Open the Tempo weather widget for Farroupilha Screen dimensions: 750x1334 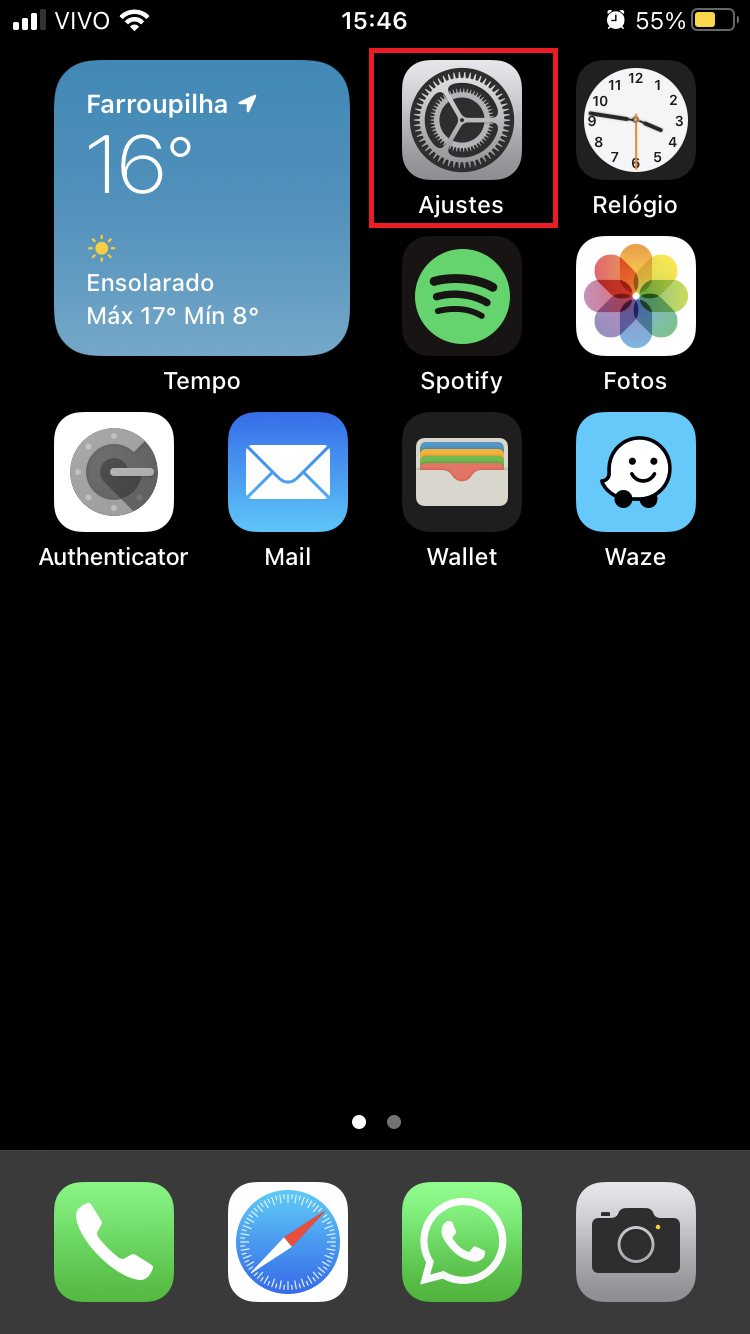pyautogui.click(x=202, y=208)
